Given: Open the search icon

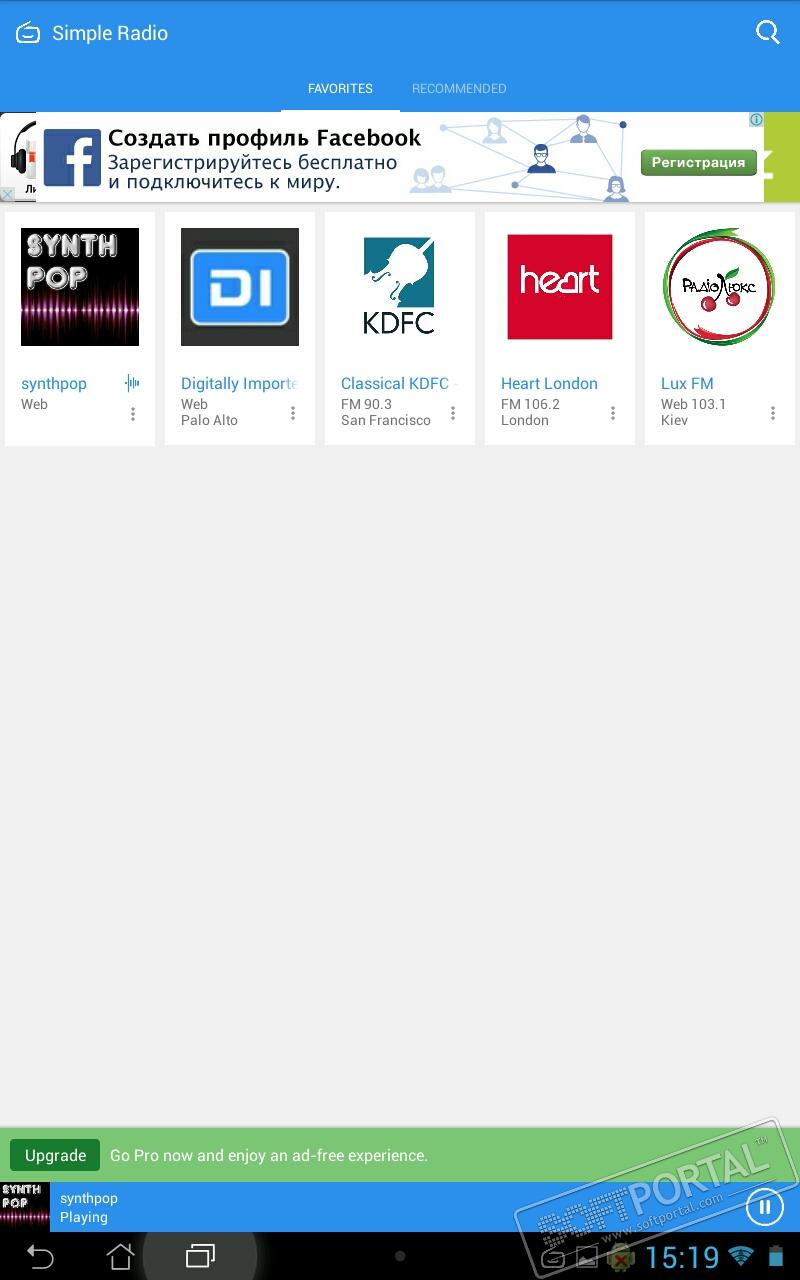Looking at the screenshot, I should point(767,33).
